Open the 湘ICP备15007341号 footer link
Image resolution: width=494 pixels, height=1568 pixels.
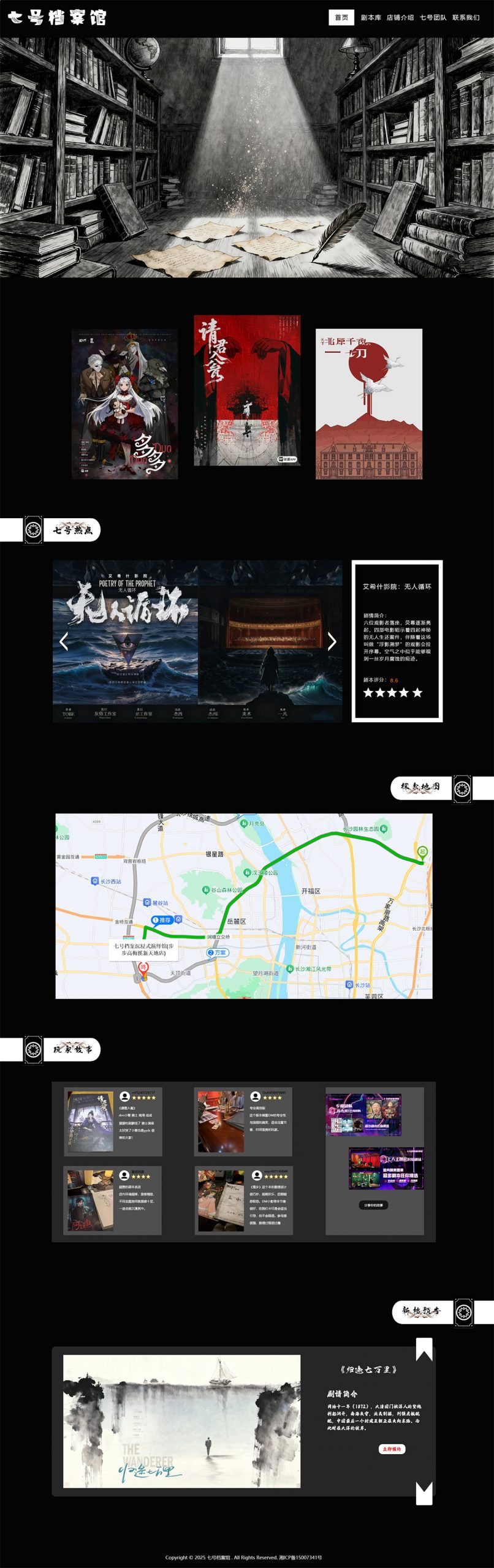pos(300,1557)
